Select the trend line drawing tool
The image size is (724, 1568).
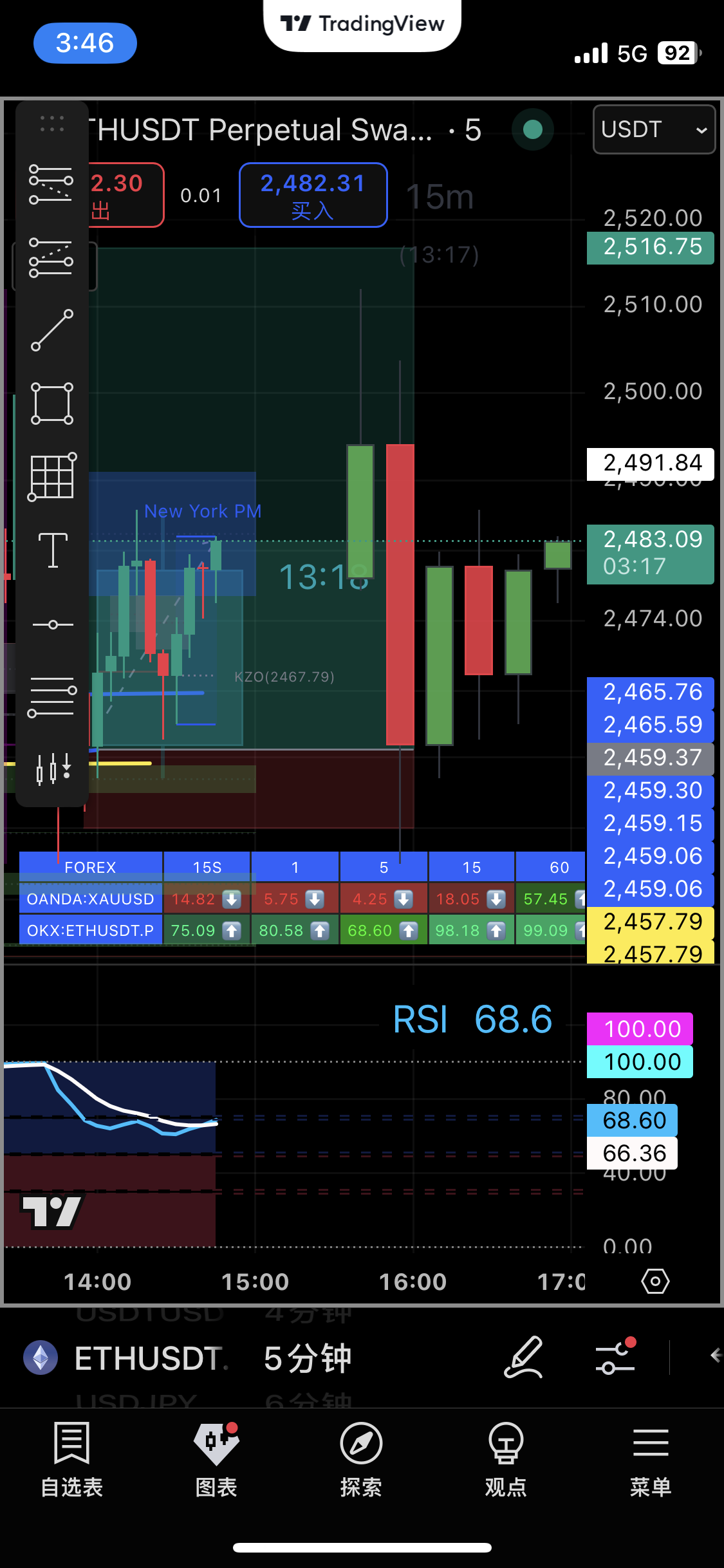point(51,330)
